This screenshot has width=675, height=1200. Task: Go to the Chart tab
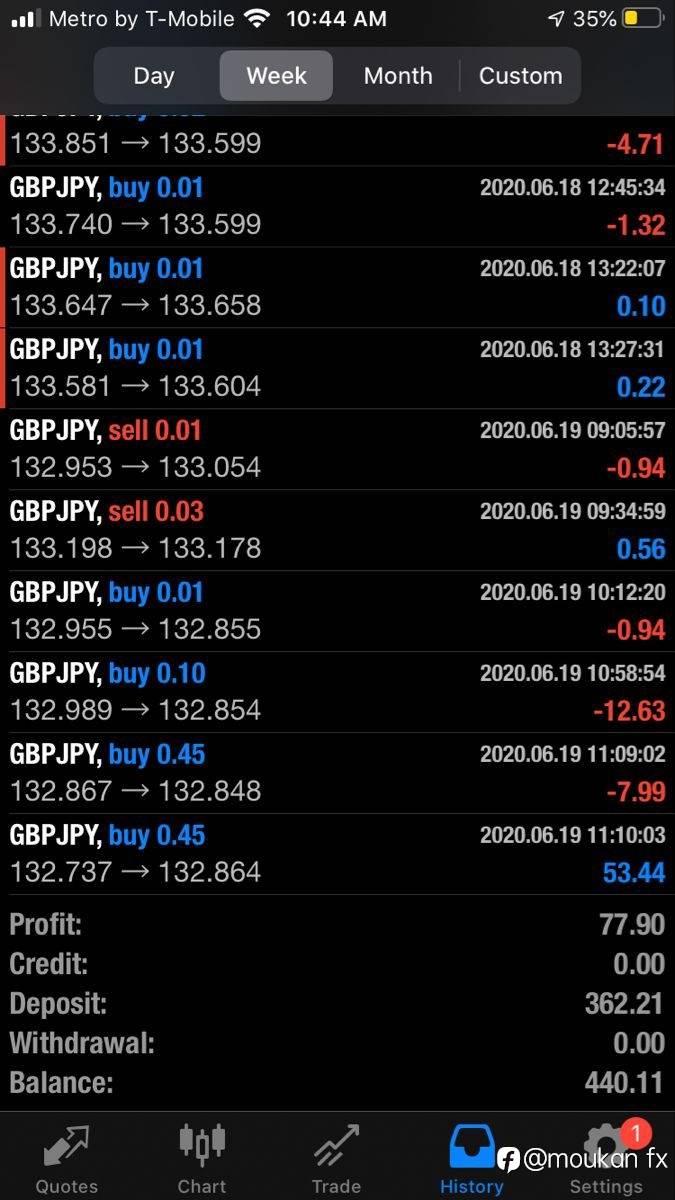click(x=202, y=1158)
